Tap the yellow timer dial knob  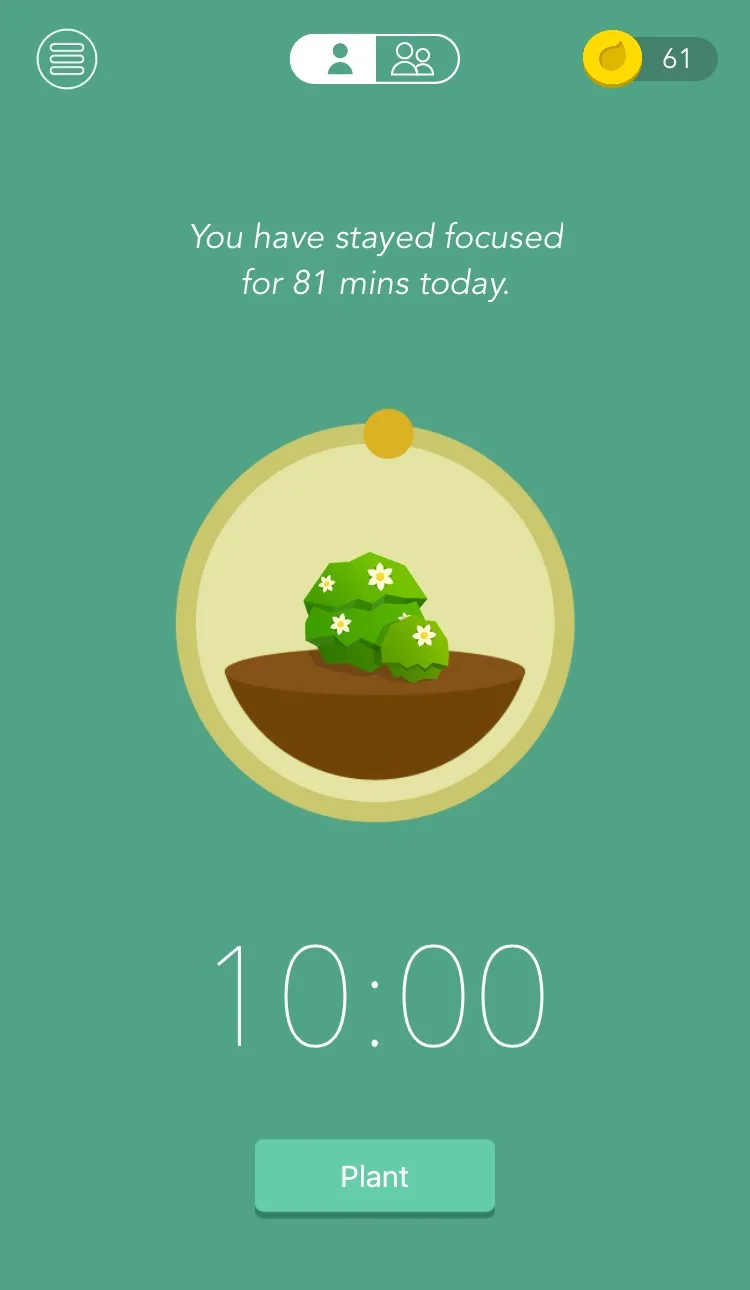(x=388, y=434)
